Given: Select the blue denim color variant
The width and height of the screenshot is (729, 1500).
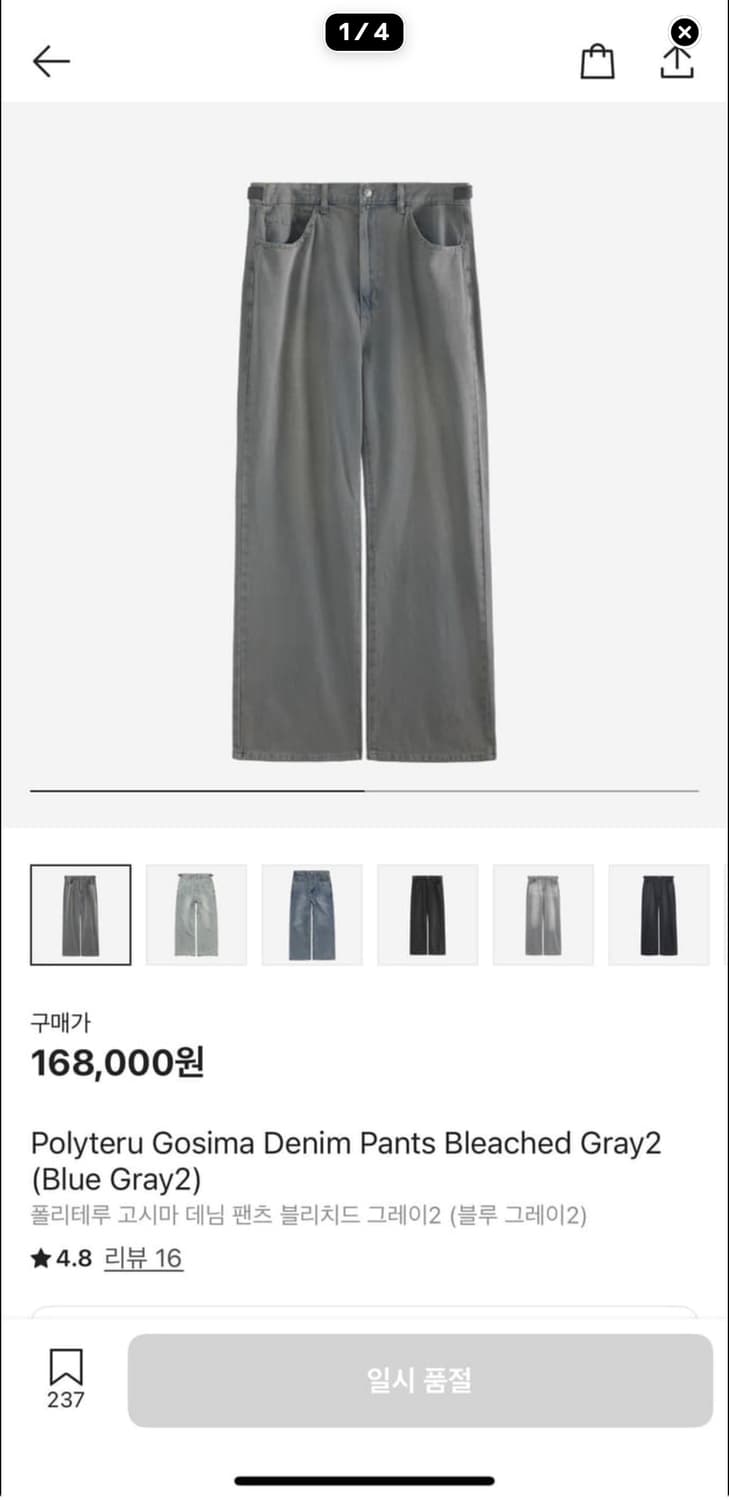Looking at the screenshot, I should (312, 915).
